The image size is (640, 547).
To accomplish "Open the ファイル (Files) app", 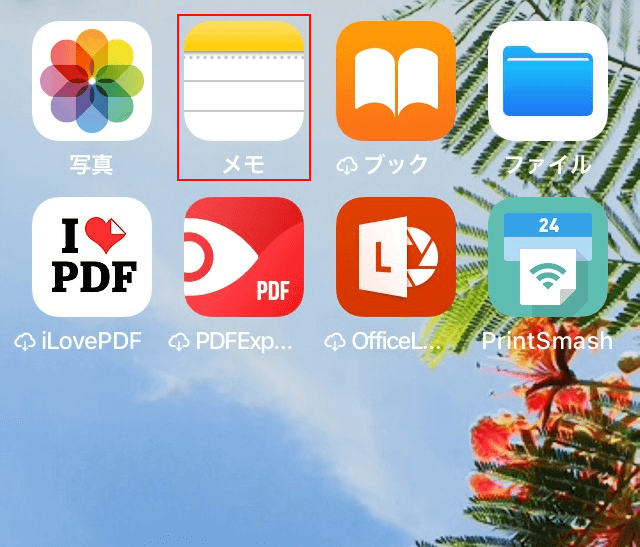I will pos(548,81).
